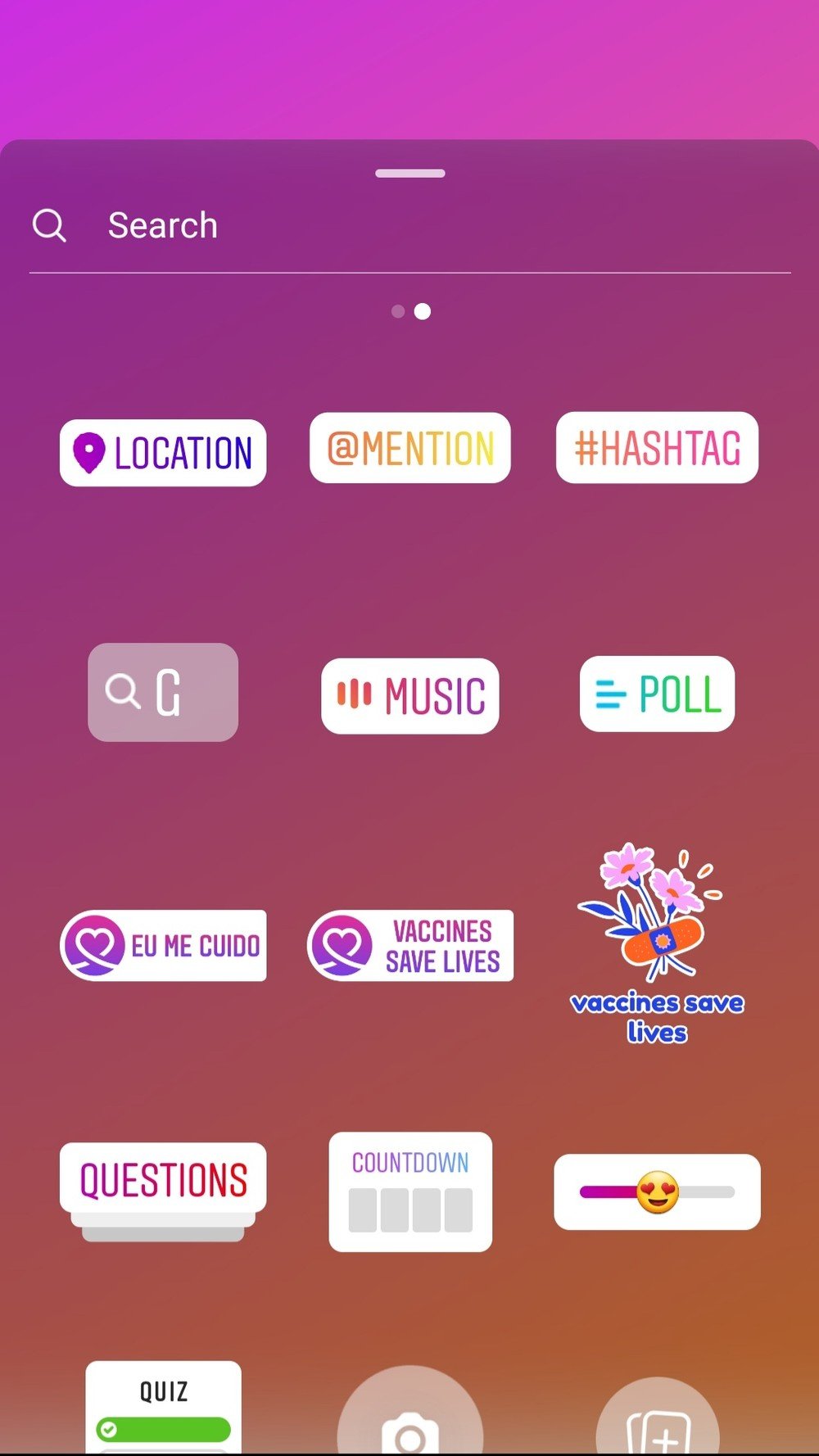Tap the sticker tray page indicator dots
The width and height of the screenshot is (819, 1456).
pyautogui.click(x=410, y=311)
